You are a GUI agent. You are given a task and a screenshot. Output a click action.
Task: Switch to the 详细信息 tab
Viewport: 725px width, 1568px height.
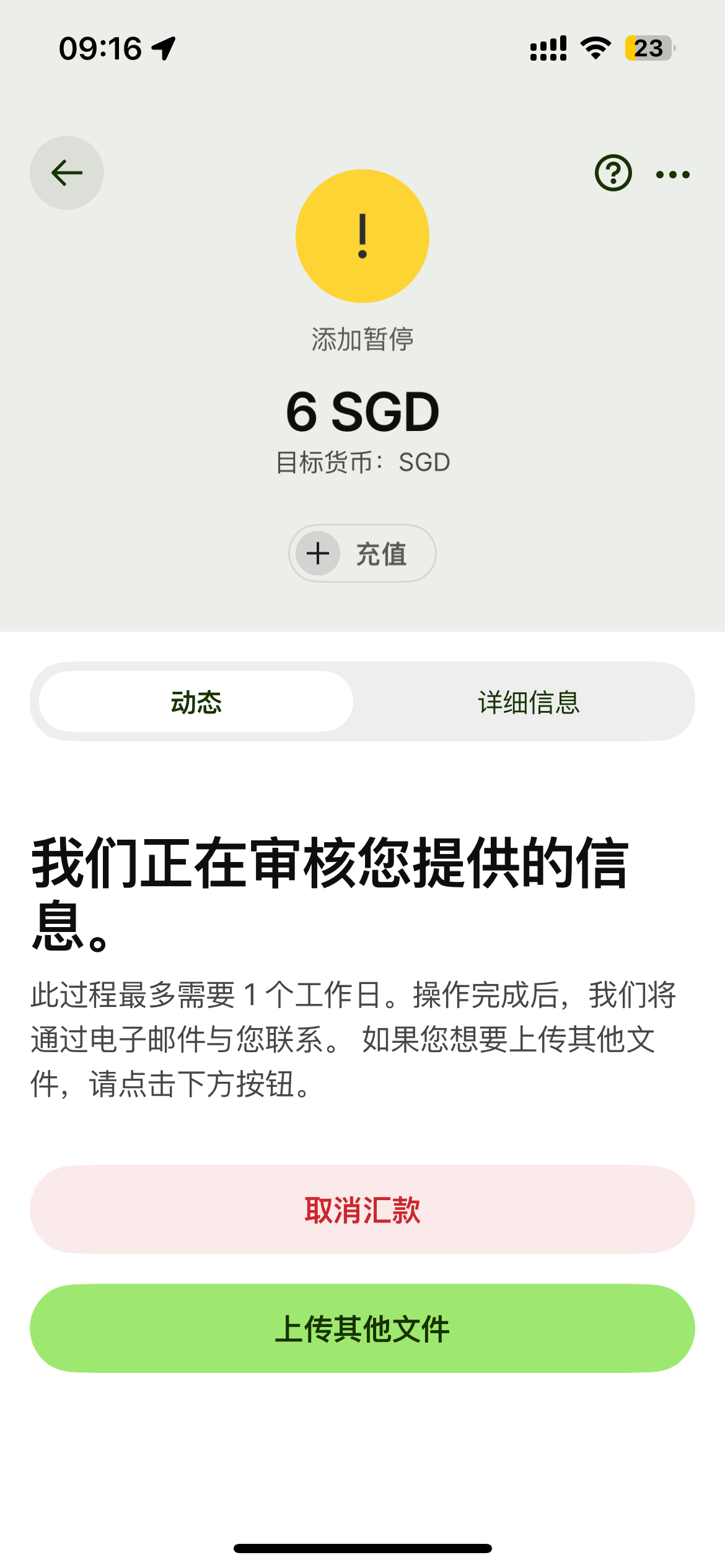[529, 702]
